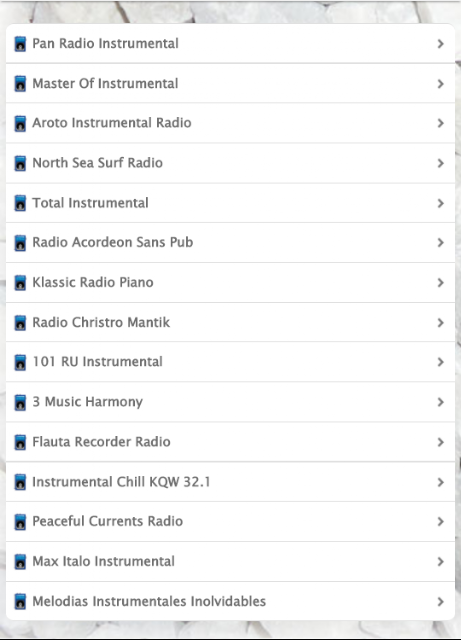Choose Total Instrumental station

tap(230, 203)
